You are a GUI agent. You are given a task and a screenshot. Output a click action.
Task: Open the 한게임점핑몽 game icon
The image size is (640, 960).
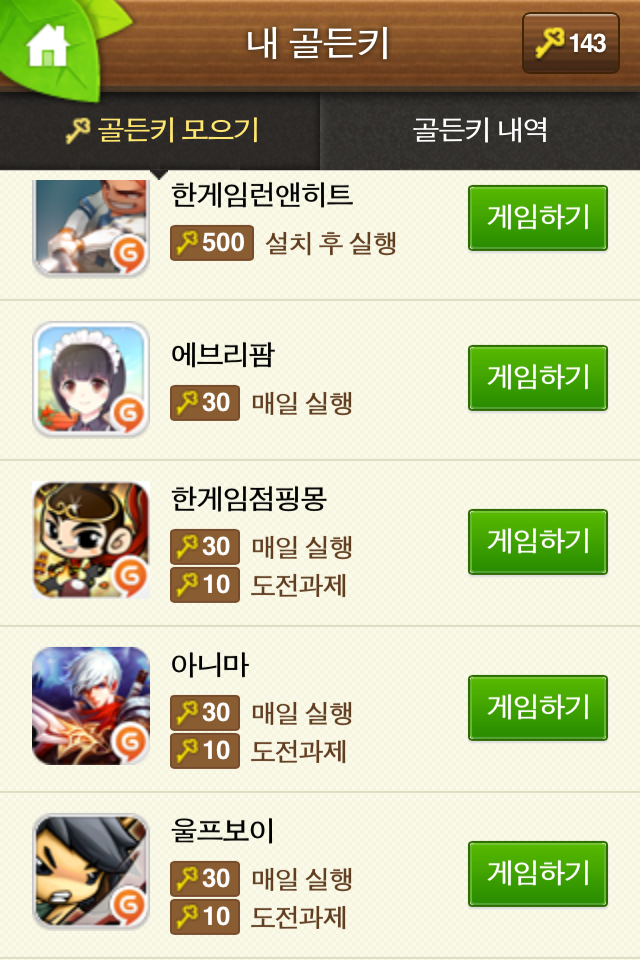tap(91, 541)
